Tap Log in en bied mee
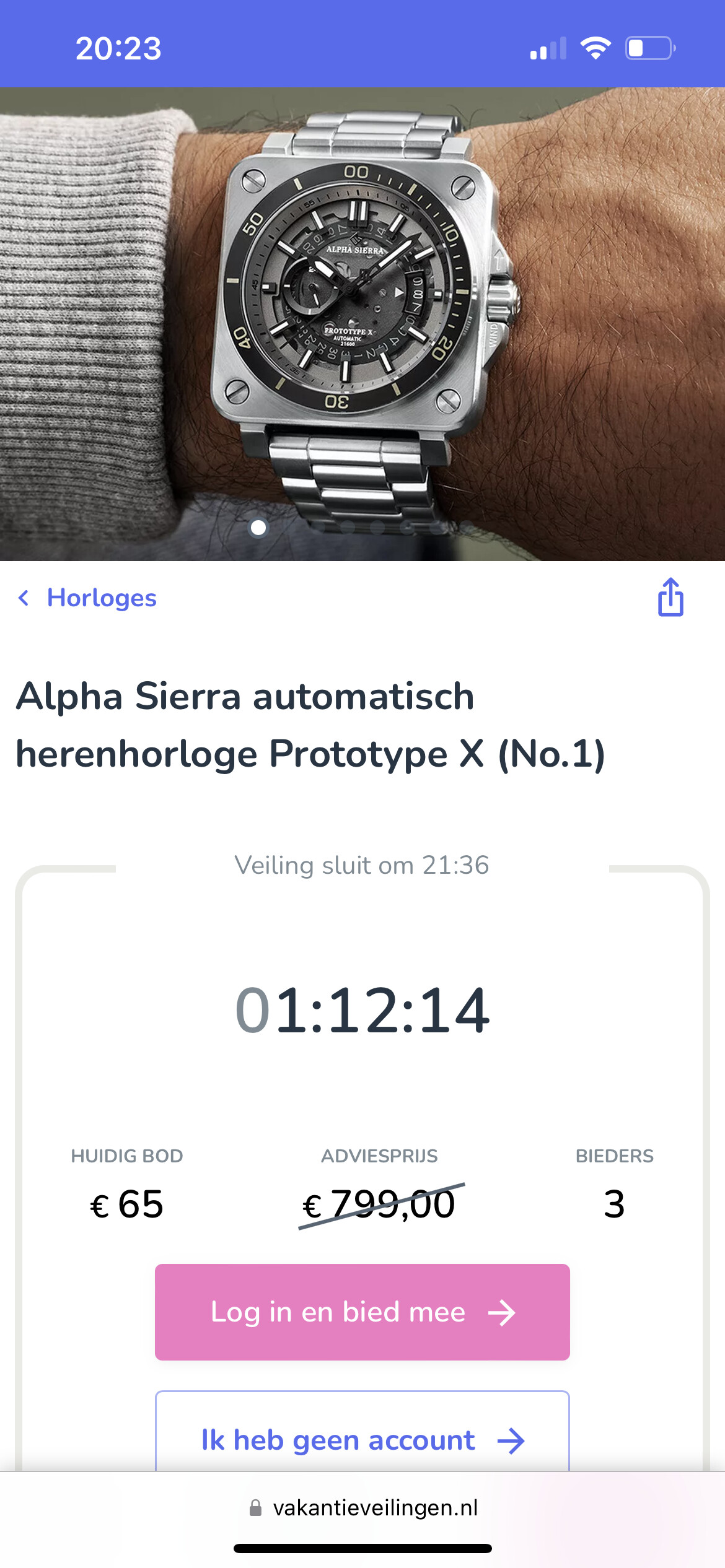Image resolution: width=725 pixels, height=1568 pixels. (x=362, y=1312)
